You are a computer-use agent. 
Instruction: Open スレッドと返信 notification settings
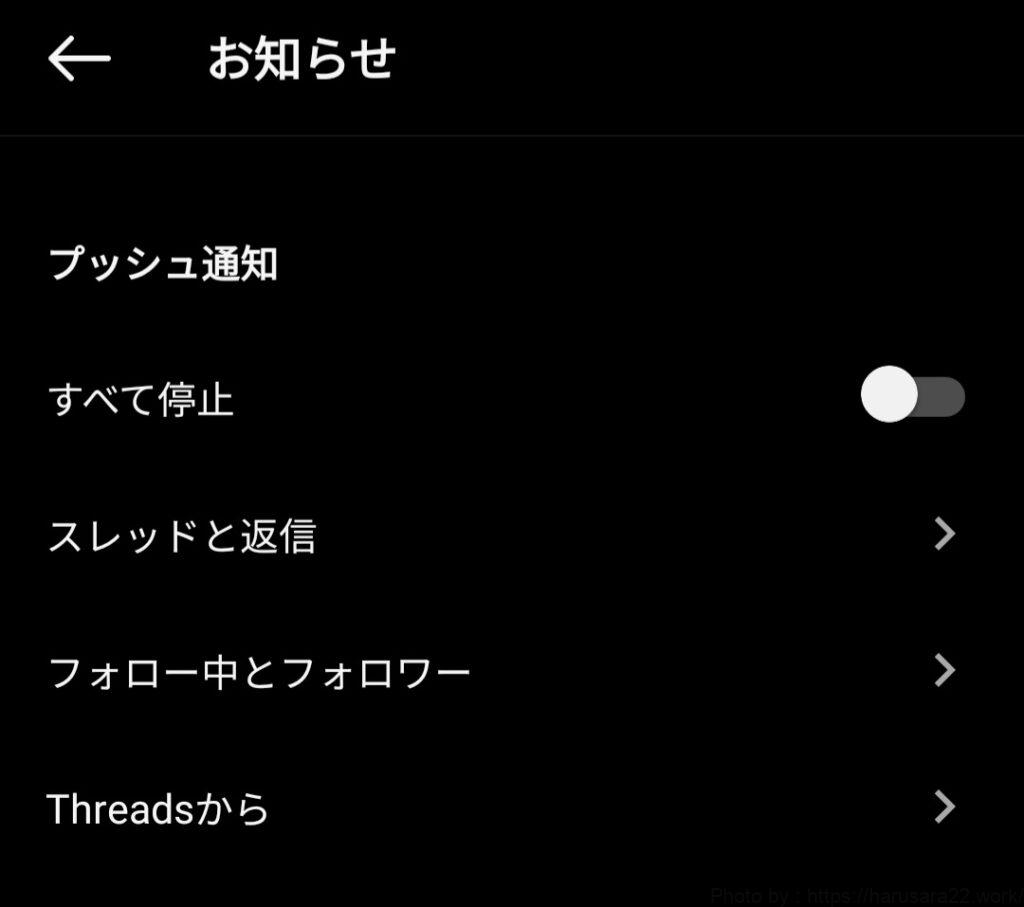[500, 536]
